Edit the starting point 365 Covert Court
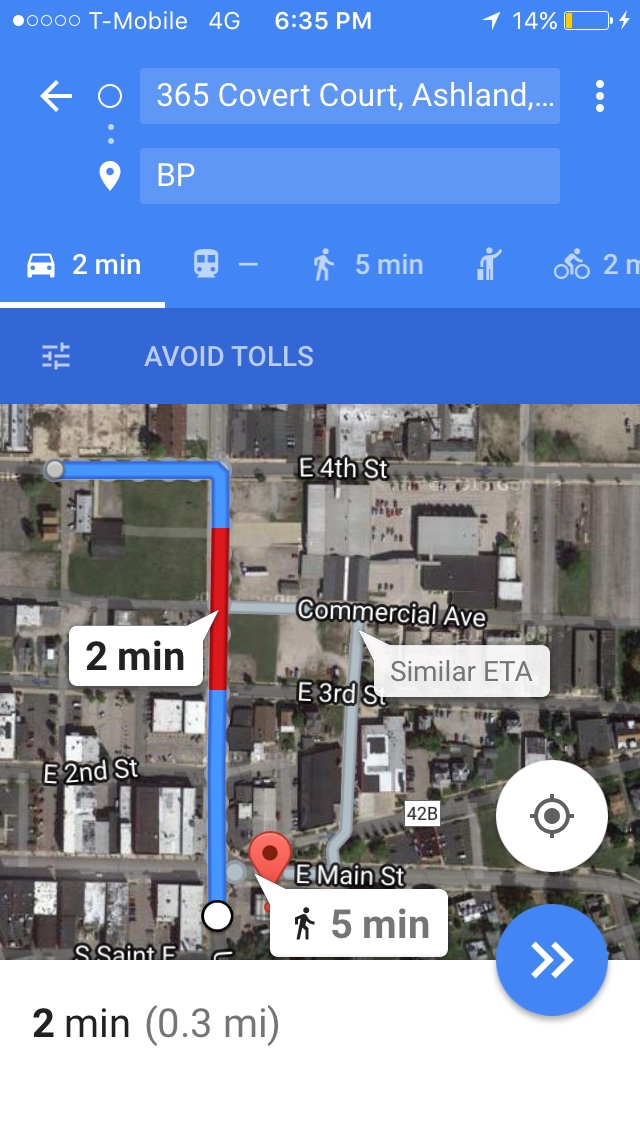 coord(349,96)
